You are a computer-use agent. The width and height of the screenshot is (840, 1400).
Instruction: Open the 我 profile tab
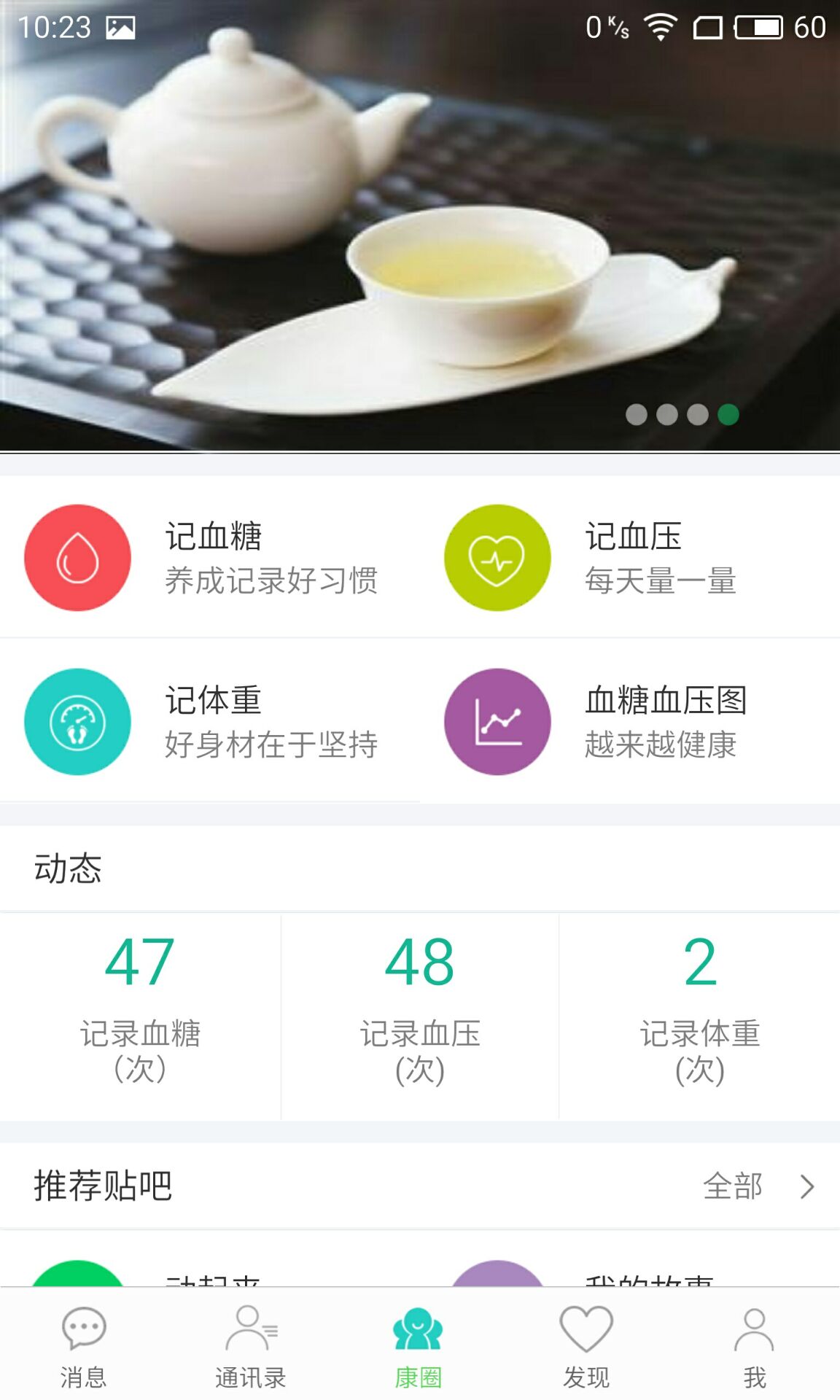pos(755,1345)
